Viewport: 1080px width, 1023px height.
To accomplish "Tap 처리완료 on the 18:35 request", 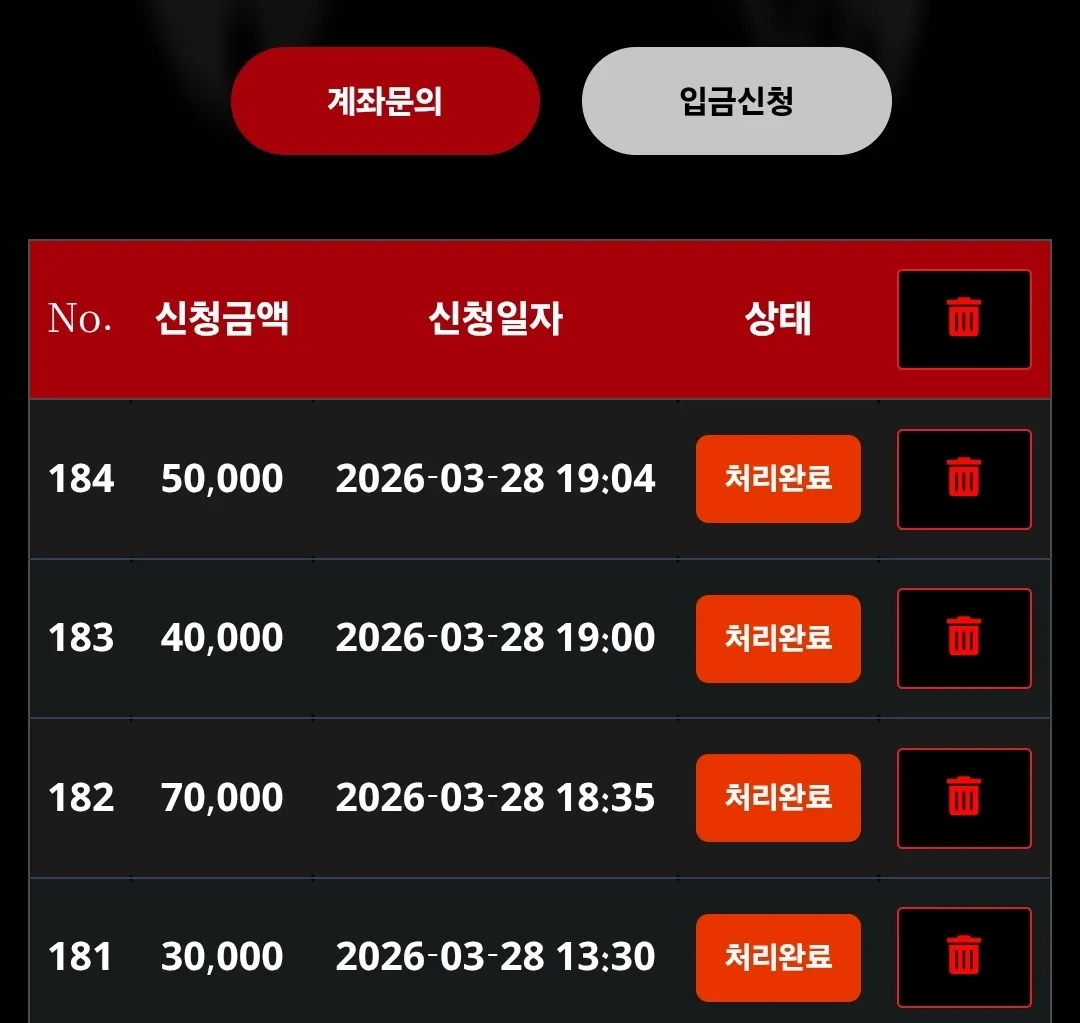I will (x=778, y=798).
